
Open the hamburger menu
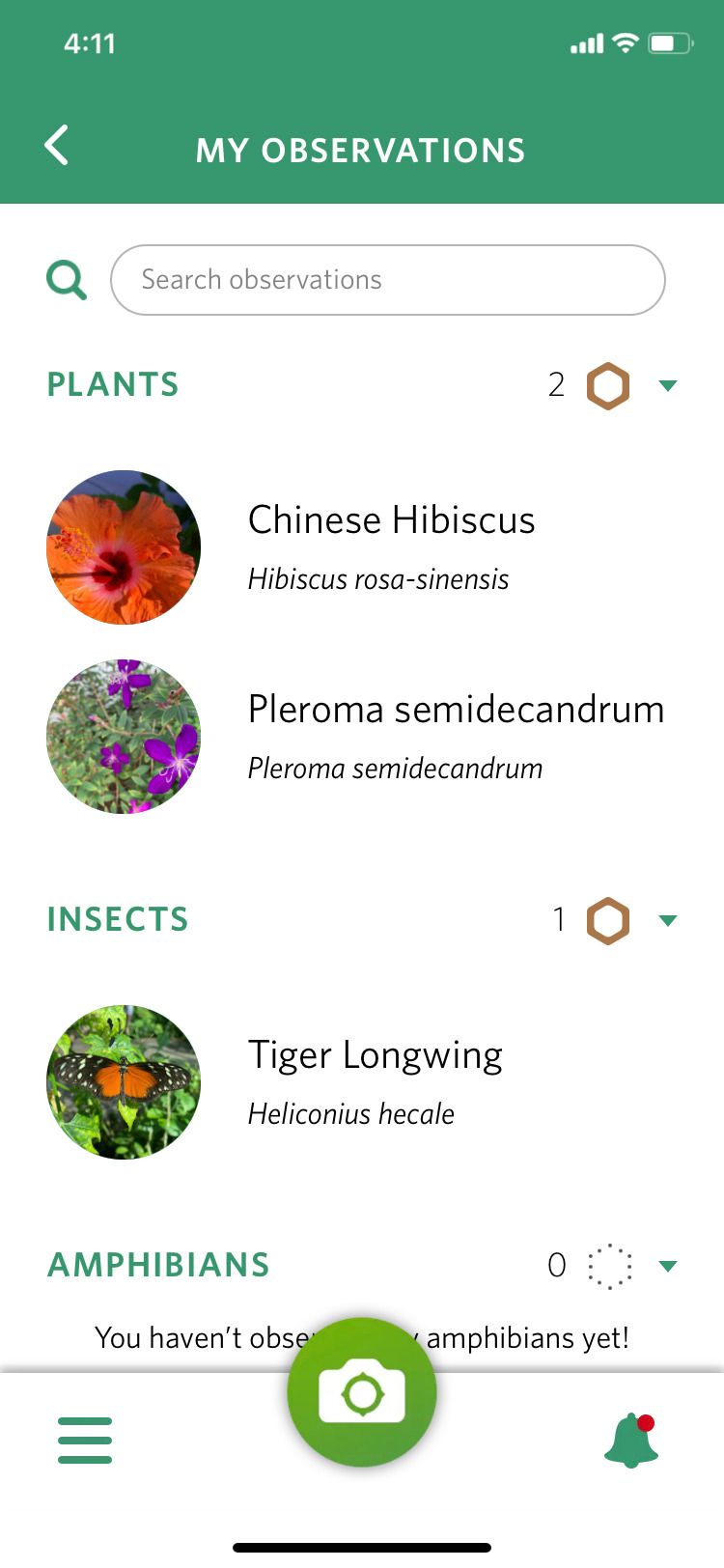(x=85, y=1440)
